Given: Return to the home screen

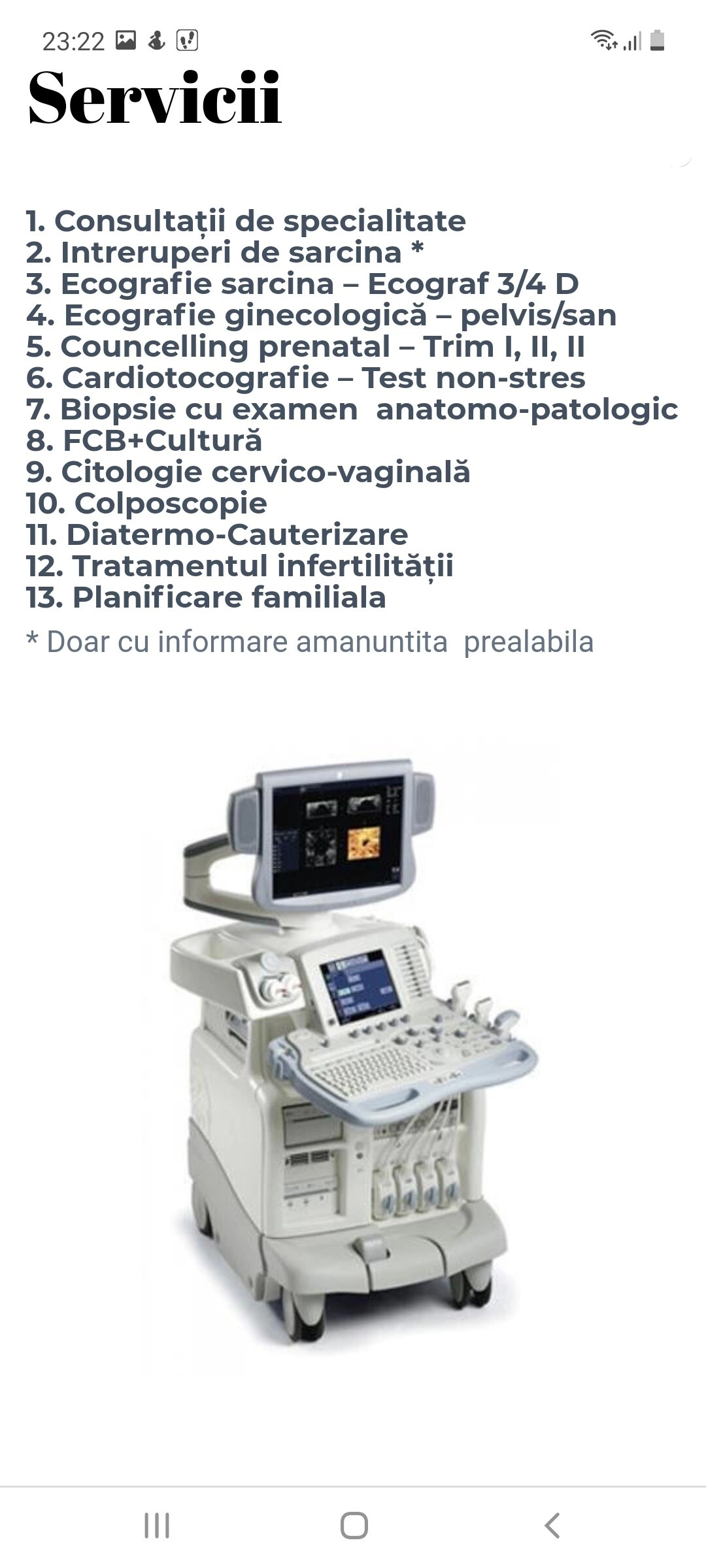Looking at the screenshot, I should pos(354,1526).
